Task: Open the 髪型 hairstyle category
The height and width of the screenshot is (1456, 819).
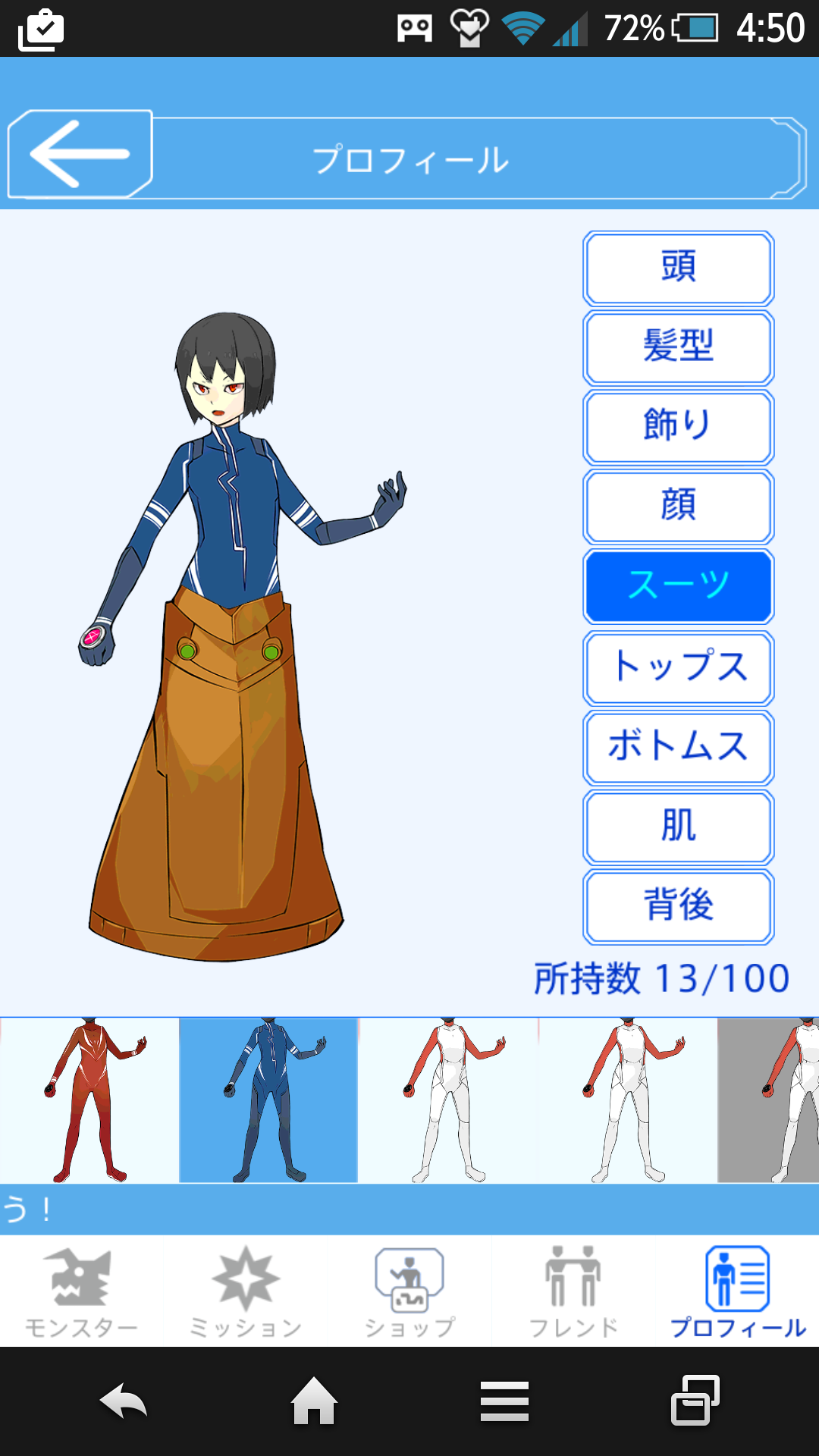Action: coord(678,347)
